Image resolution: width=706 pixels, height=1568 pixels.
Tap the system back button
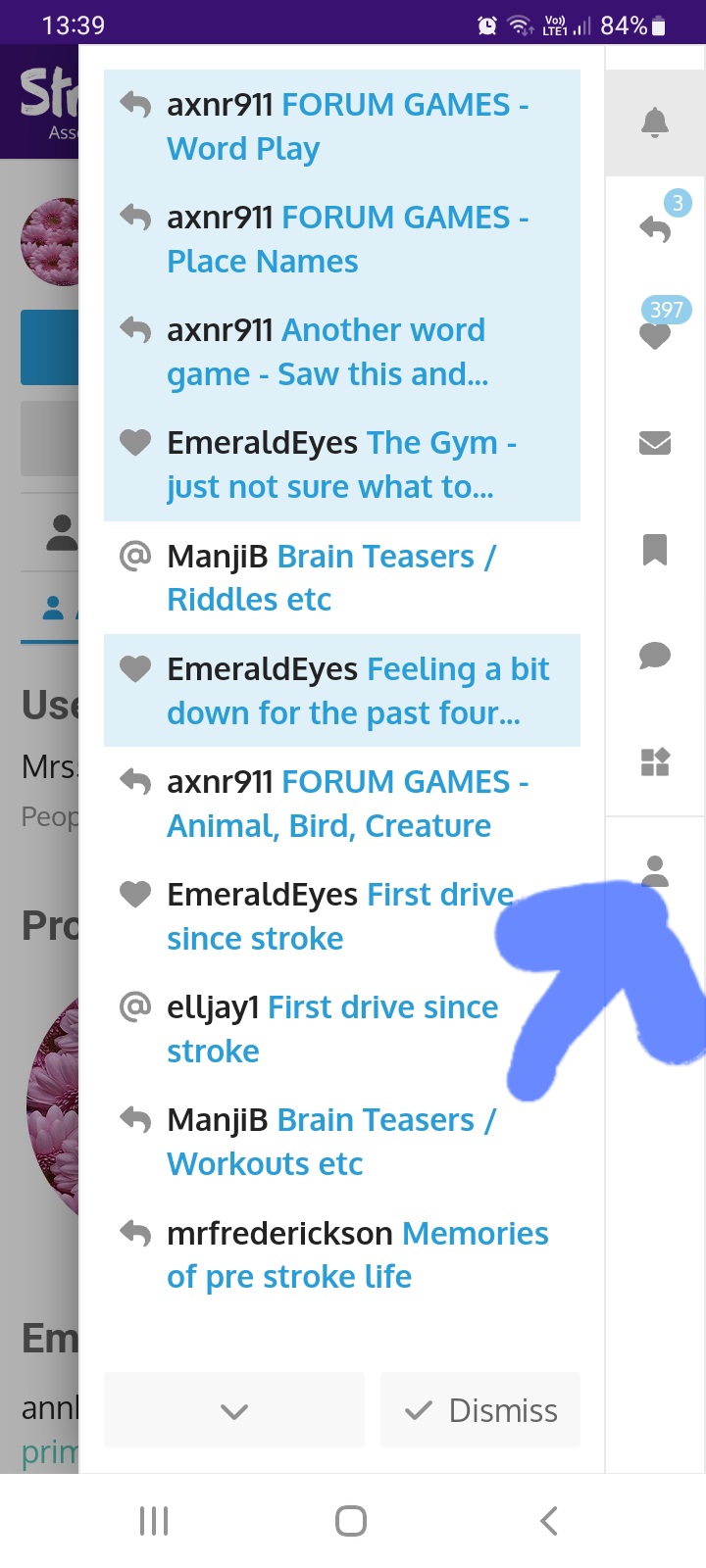click(x=549, y=1521)
